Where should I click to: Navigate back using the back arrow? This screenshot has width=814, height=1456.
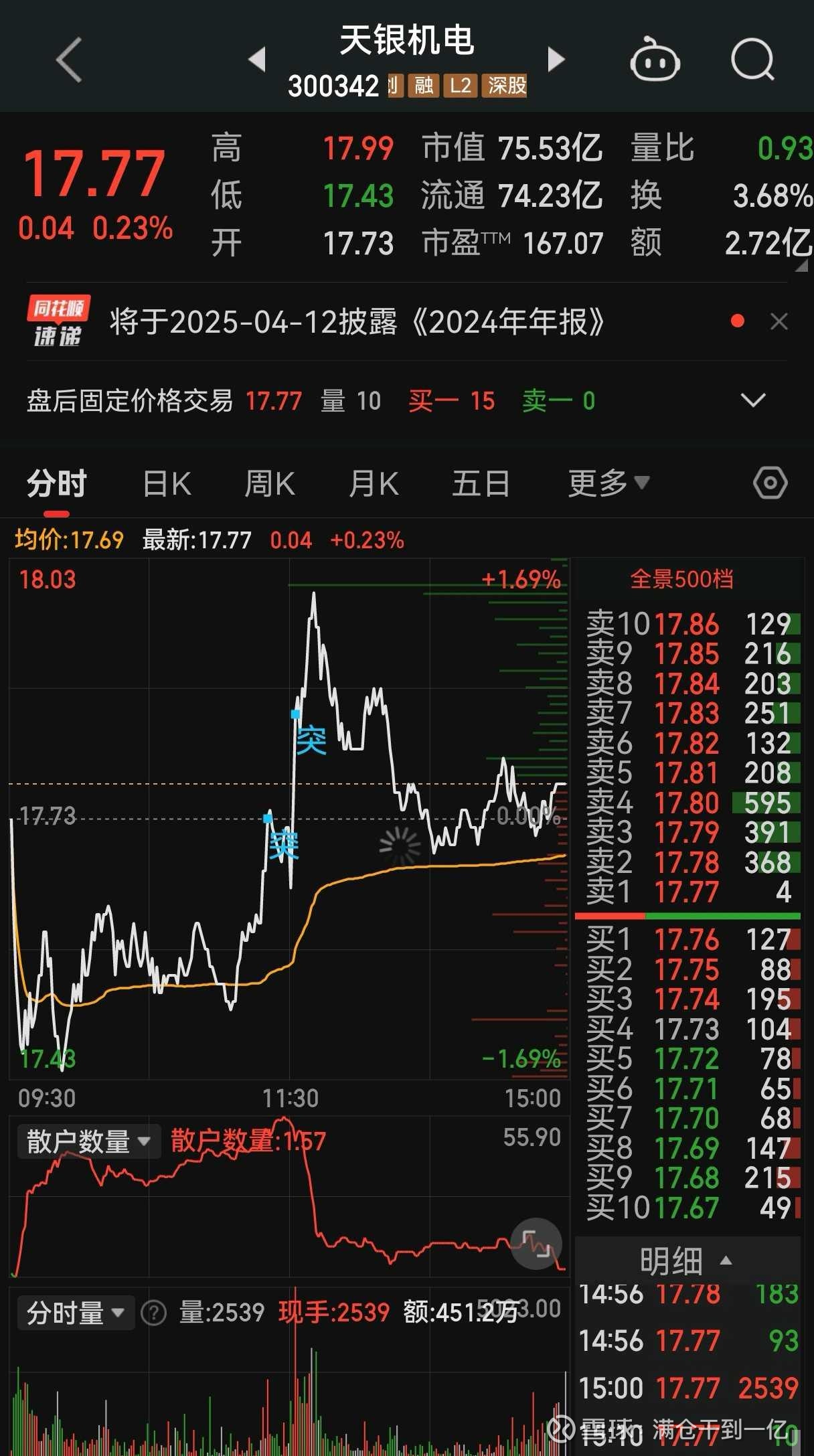pyautogui.click(x=68, y=59)
